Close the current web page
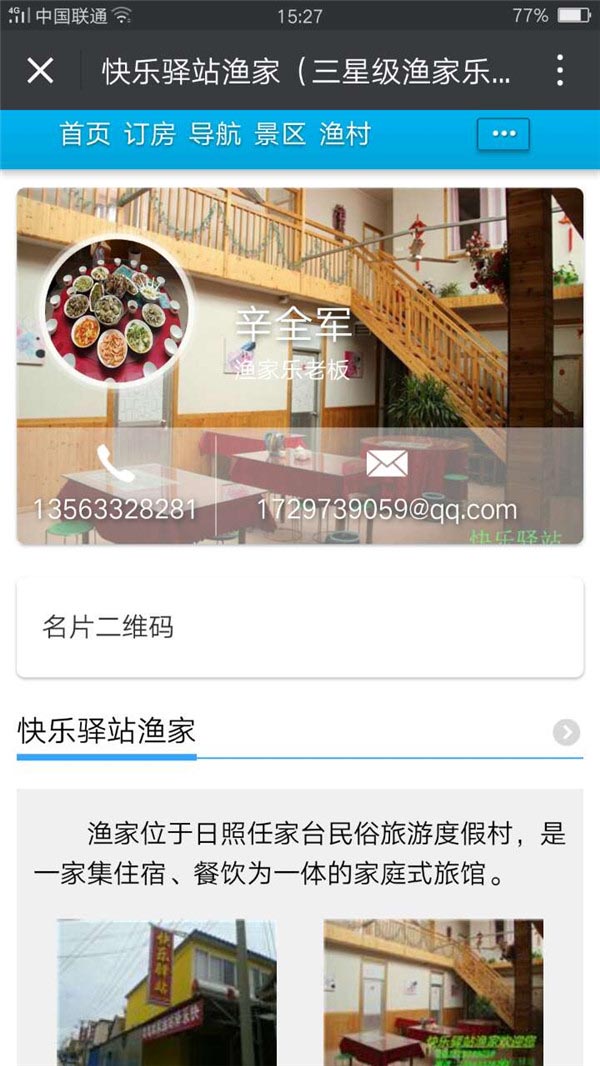 click(x=40, y=71)
